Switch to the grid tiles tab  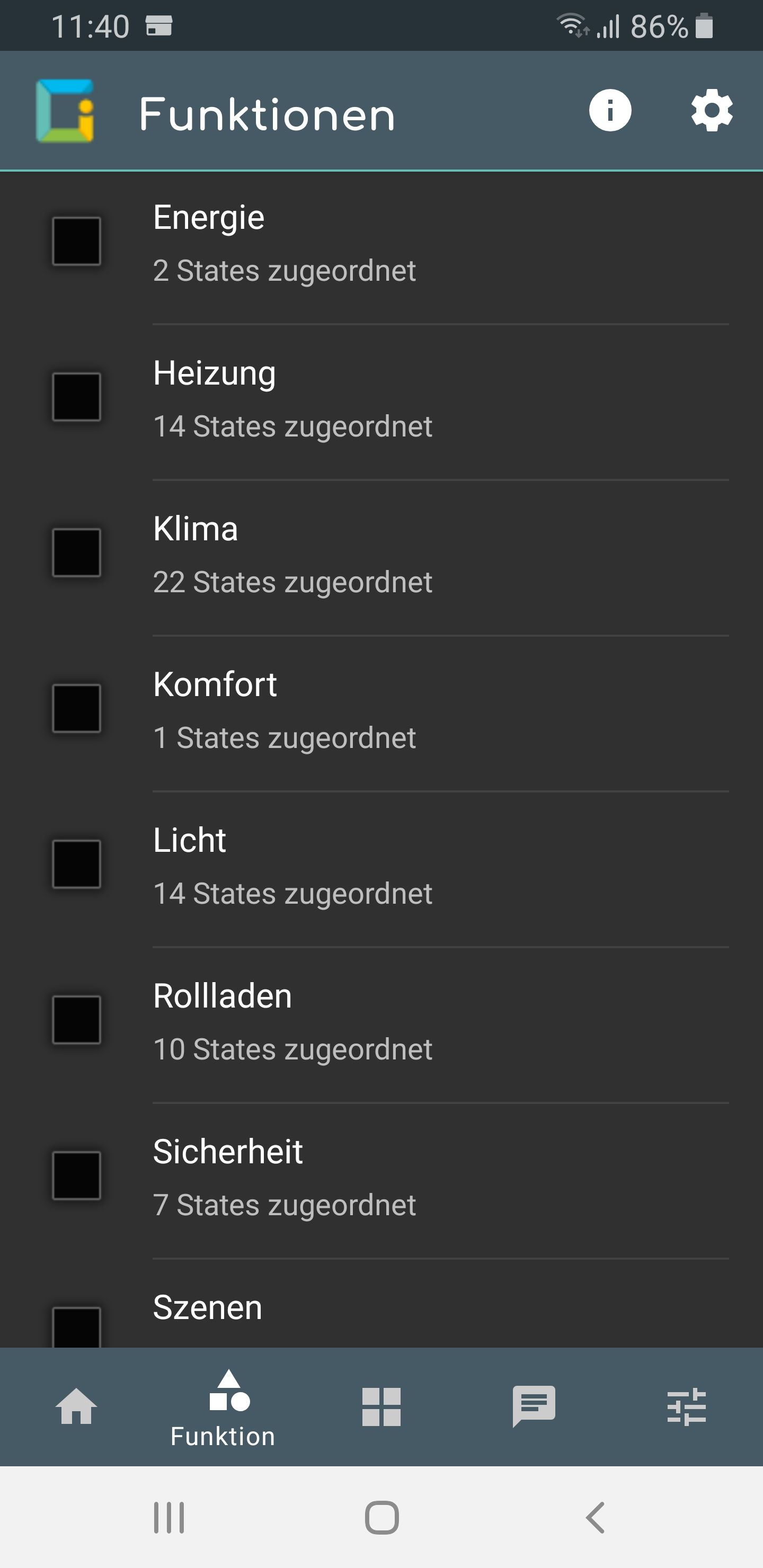coord(381,1406)
